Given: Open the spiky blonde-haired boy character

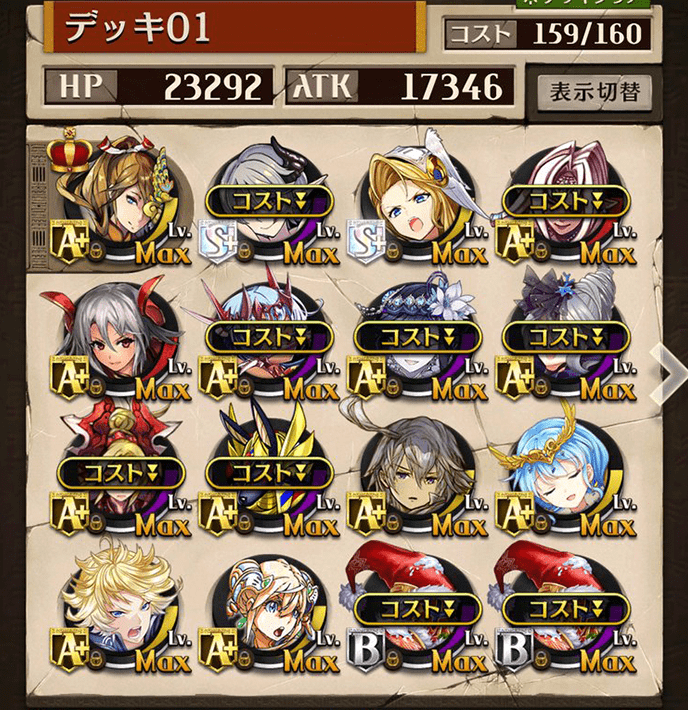Looking at the screenshot, I should 118,606.
